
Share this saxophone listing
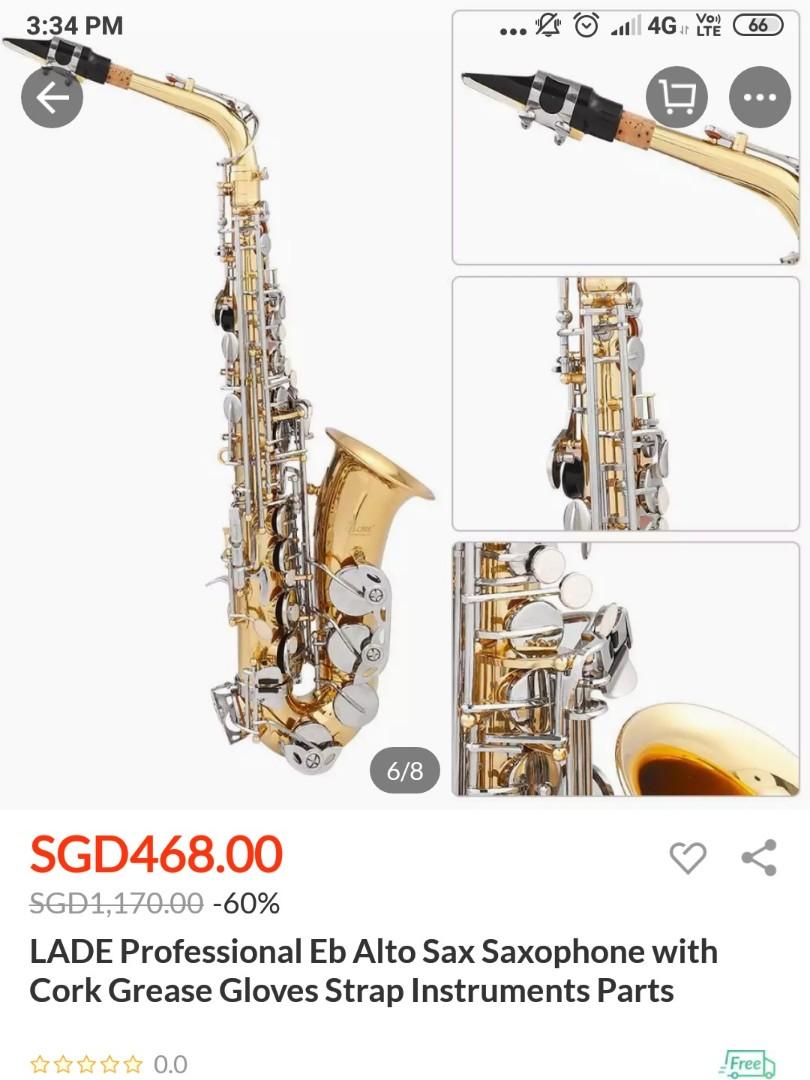coord(759,857)
